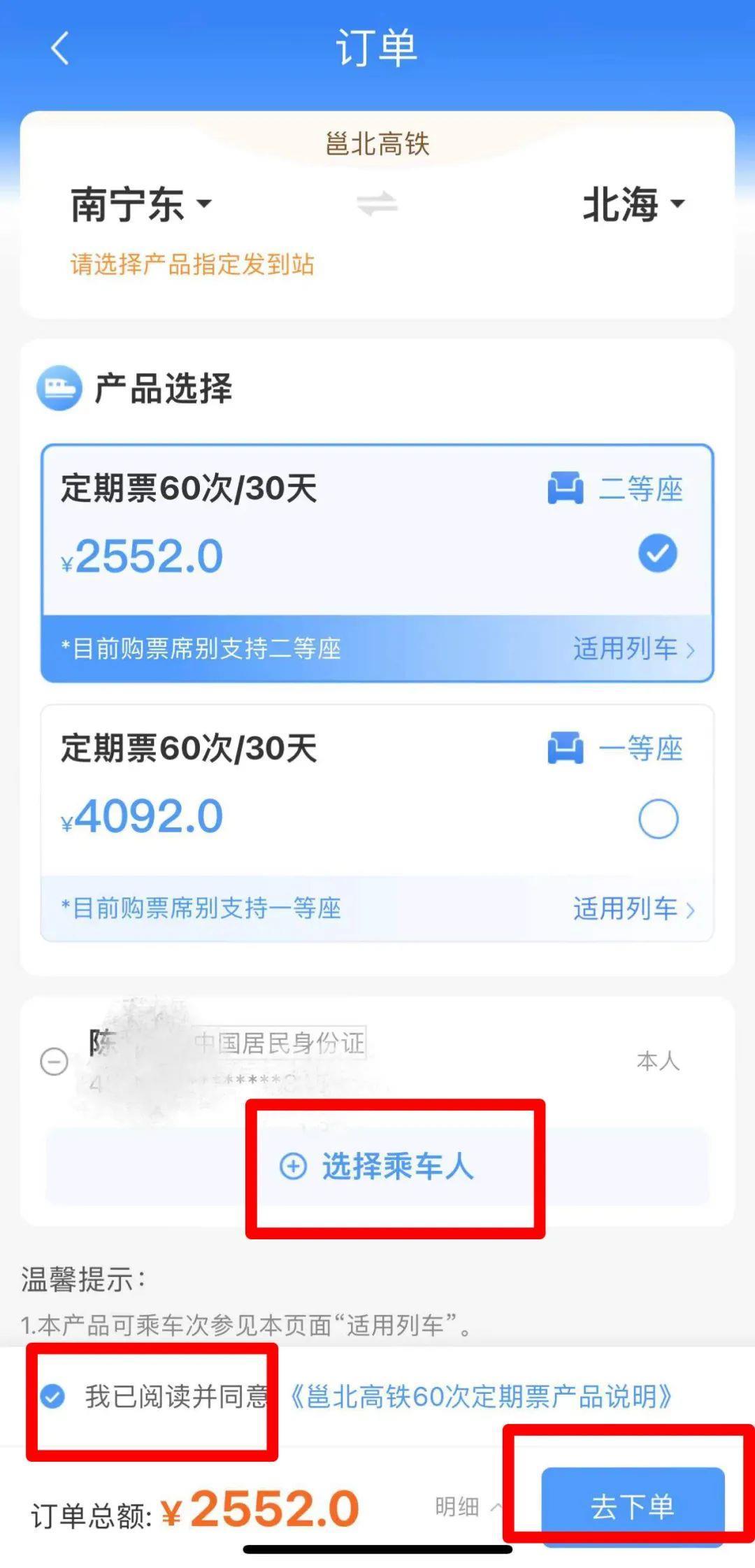Remove the passenger marked 本人
The image size is (755, 1568).
click(x=54, y=1062)
